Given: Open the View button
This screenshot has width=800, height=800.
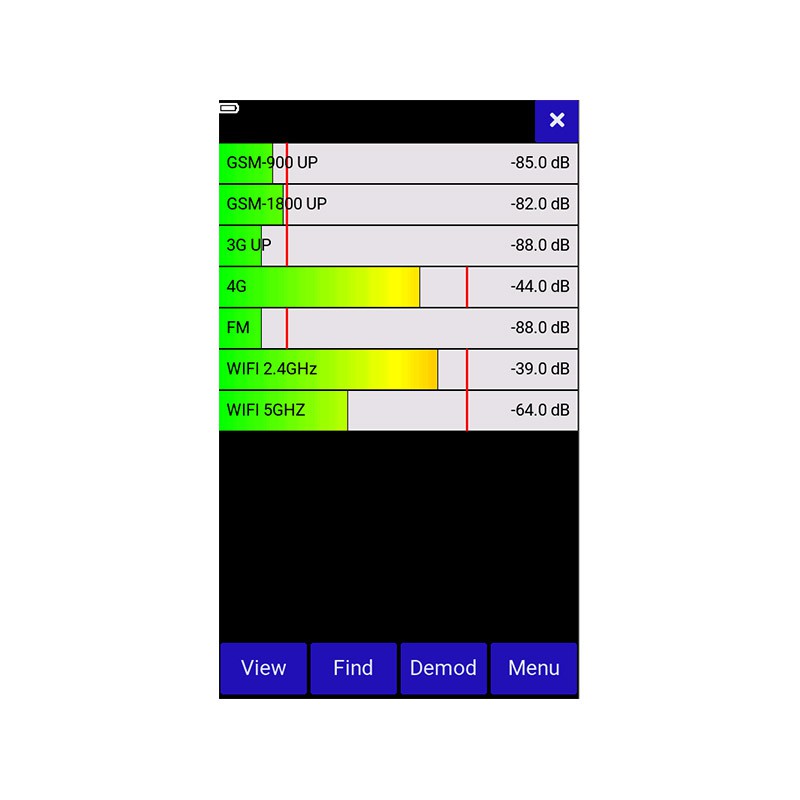Looking at the screenshot, I should click(x=263, y=668).
